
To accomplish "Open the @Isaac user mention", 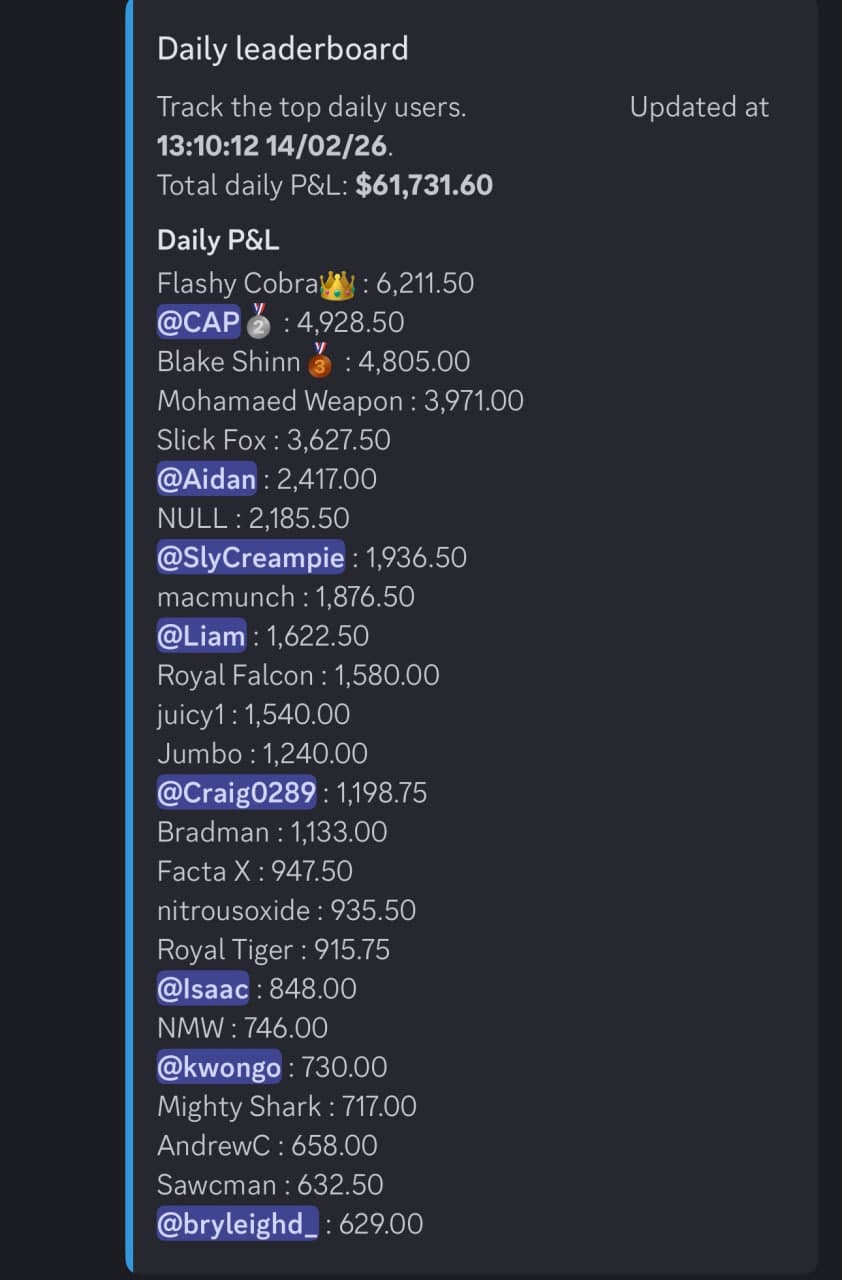I will tap(203, 988).
